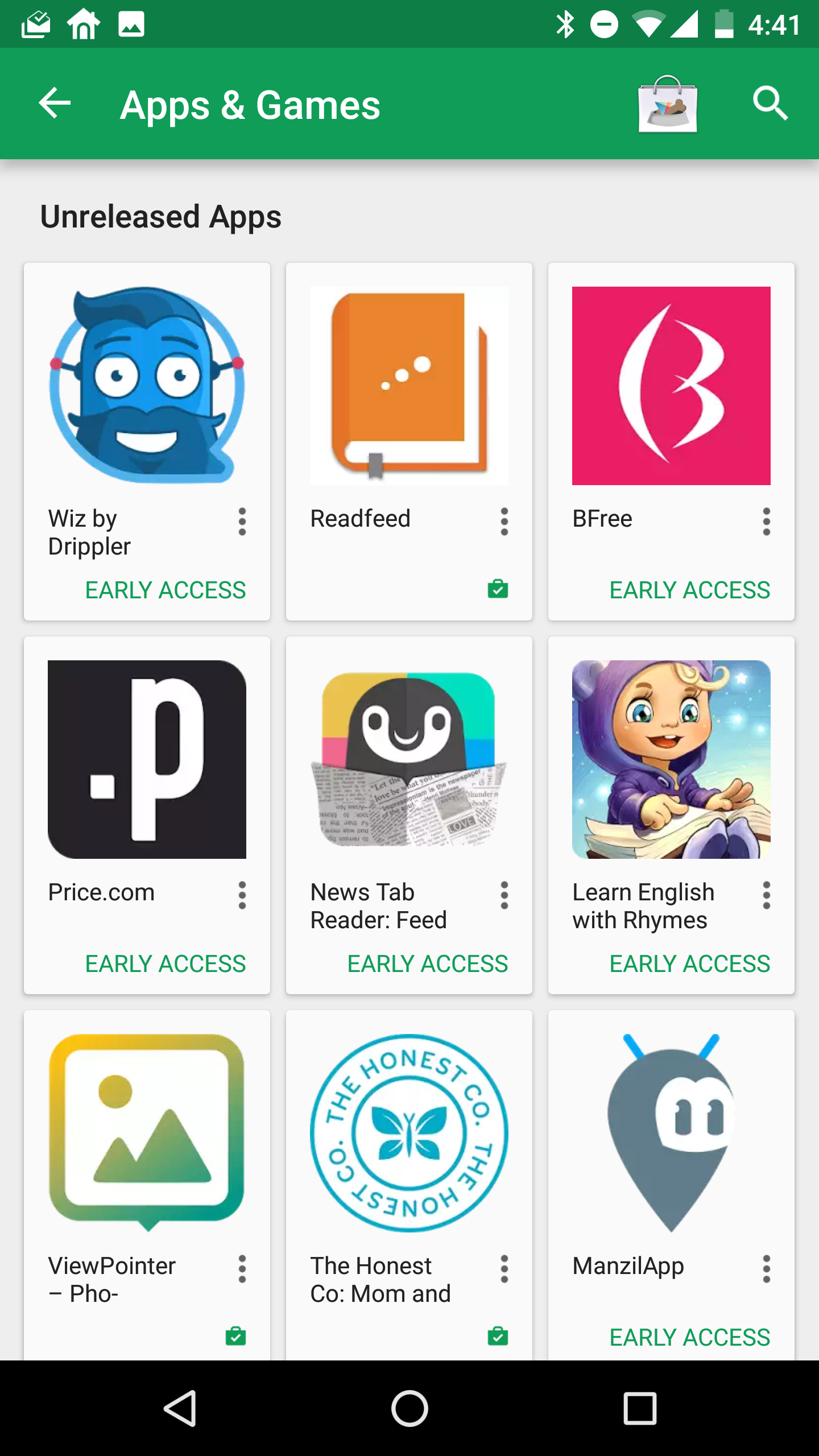Open The Honest Co app card
Image resolution: width=819 pixels, height=1456 pixels.
point(409,1133)
